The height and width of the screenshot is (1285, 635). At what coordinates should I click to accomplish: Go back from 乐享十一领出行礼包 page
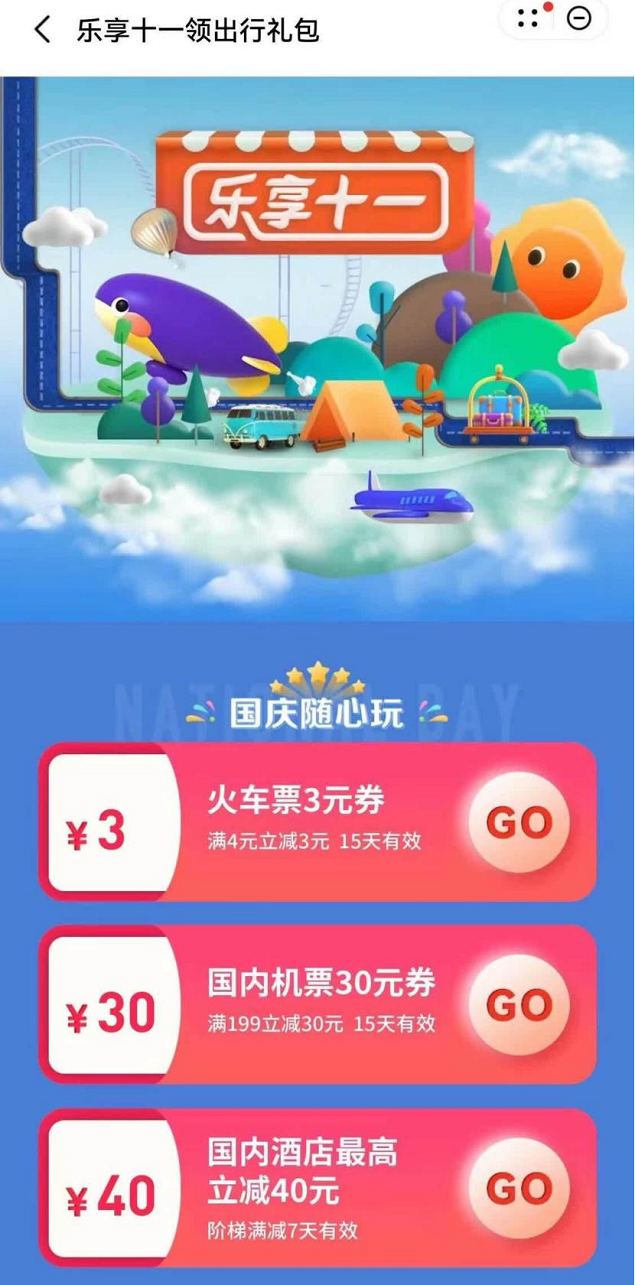coord(41,30)
